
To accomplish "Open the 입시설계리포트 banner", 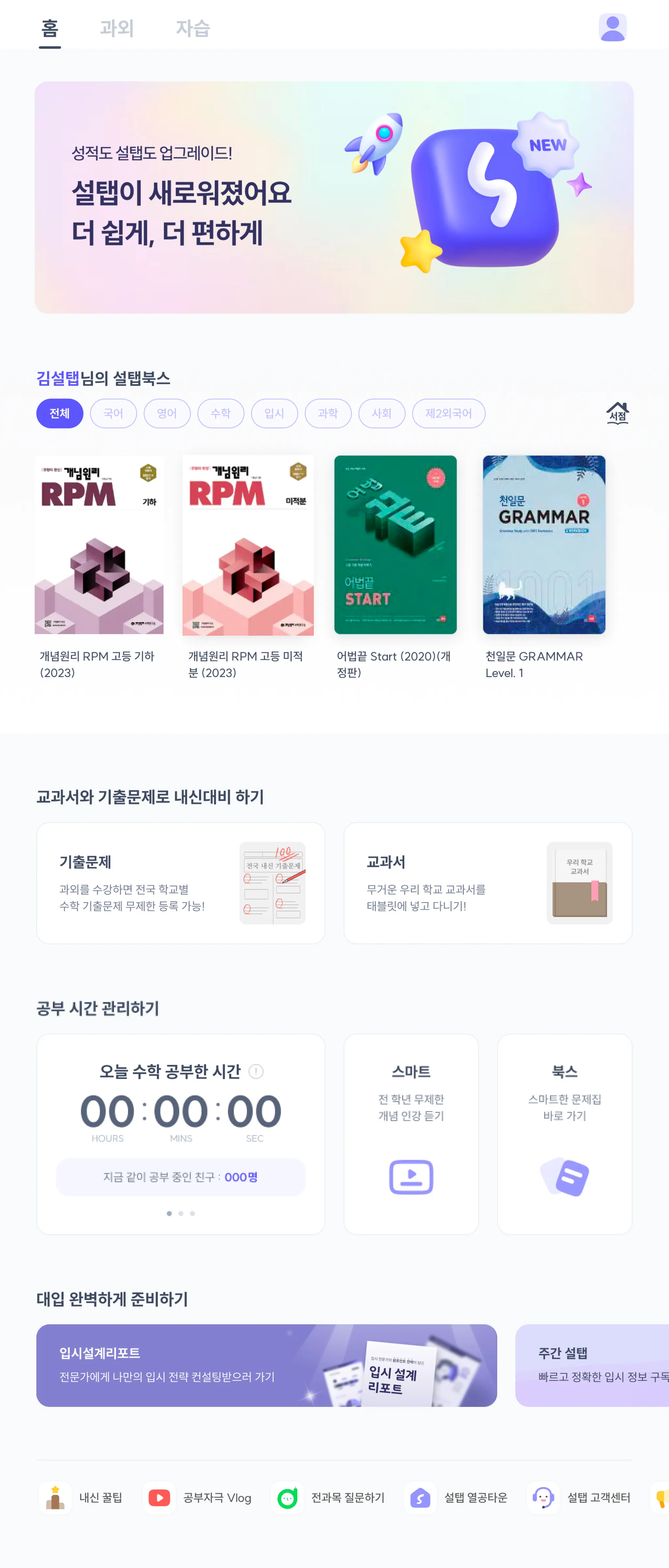I will tap(266, 1365).
